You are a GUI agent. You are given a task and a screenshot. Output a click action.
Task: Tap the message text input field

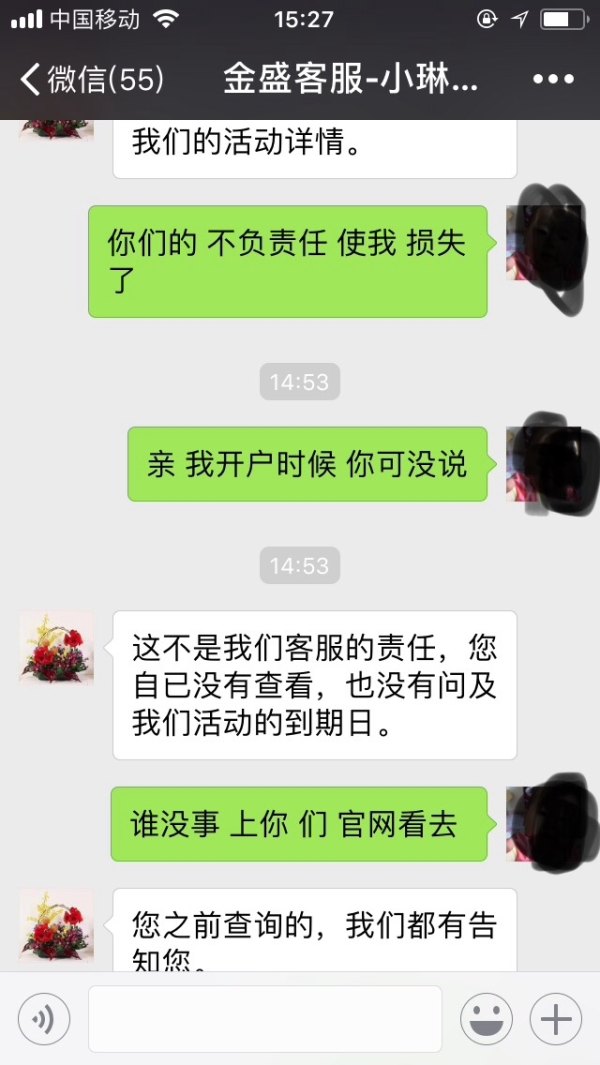[265, 1019]
